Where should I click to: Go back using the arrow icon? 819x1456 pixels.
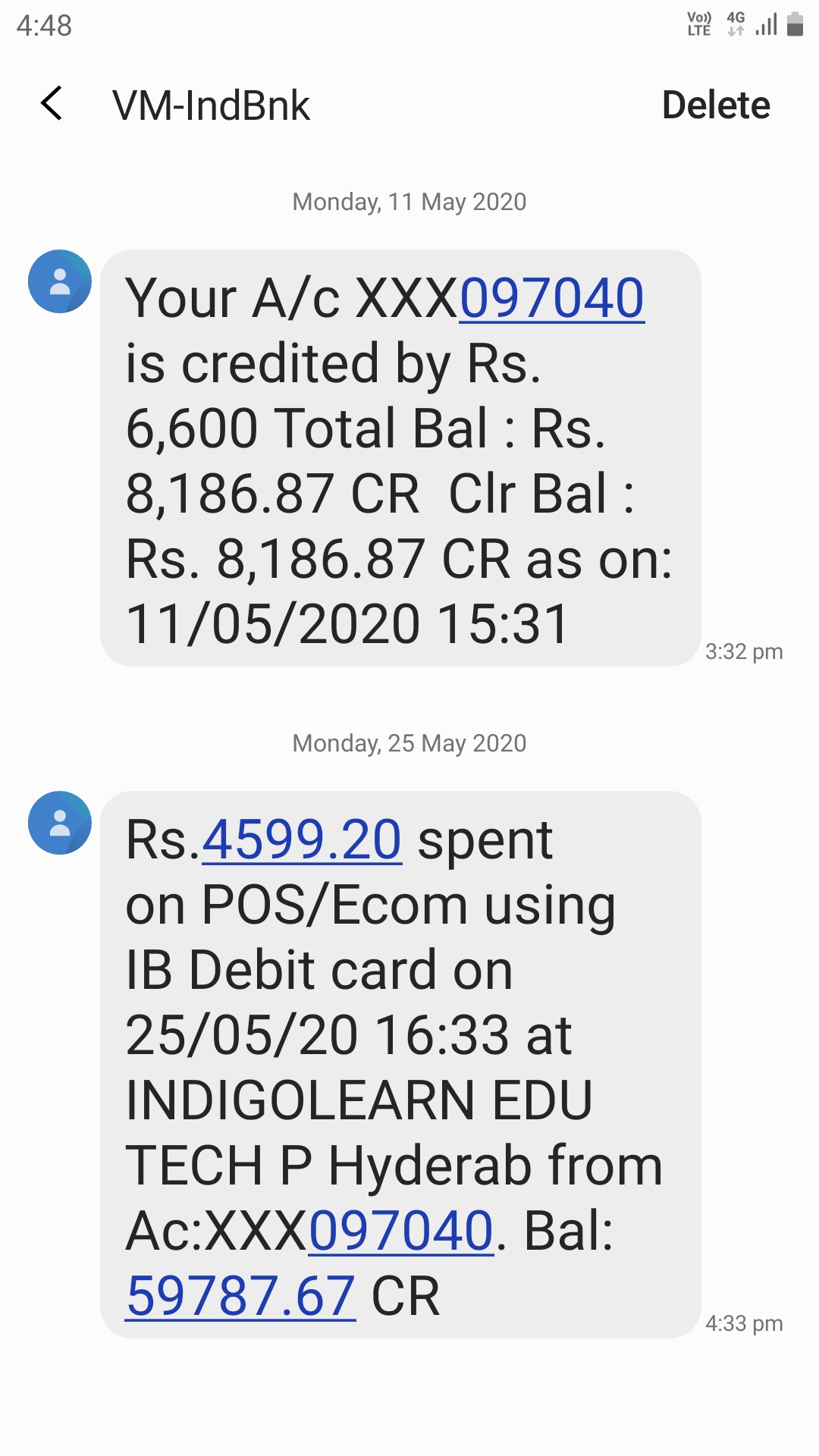tap(52, 104)
